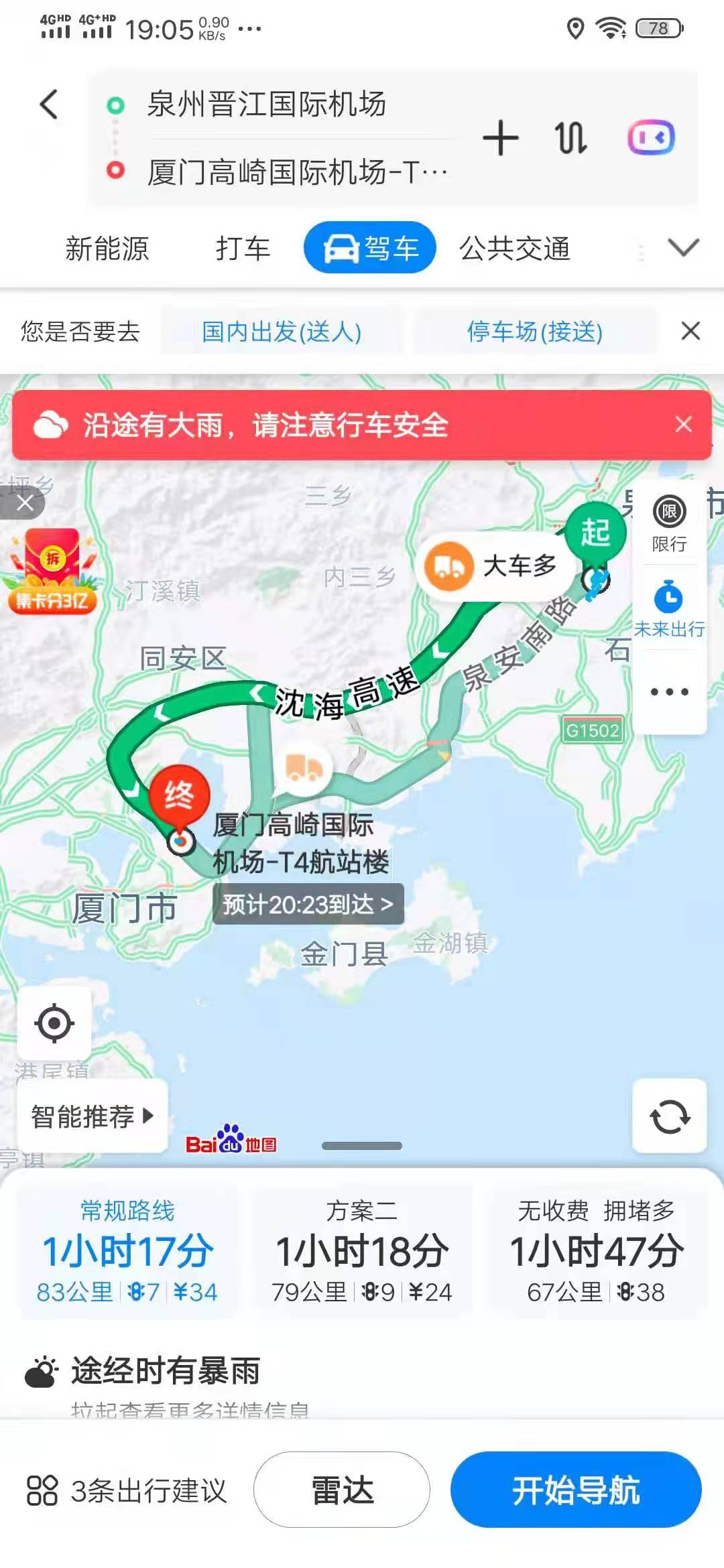The width and height of the screenshot is (724, 1568).
Task: Swap start and destination
Action: pos(570,138)
